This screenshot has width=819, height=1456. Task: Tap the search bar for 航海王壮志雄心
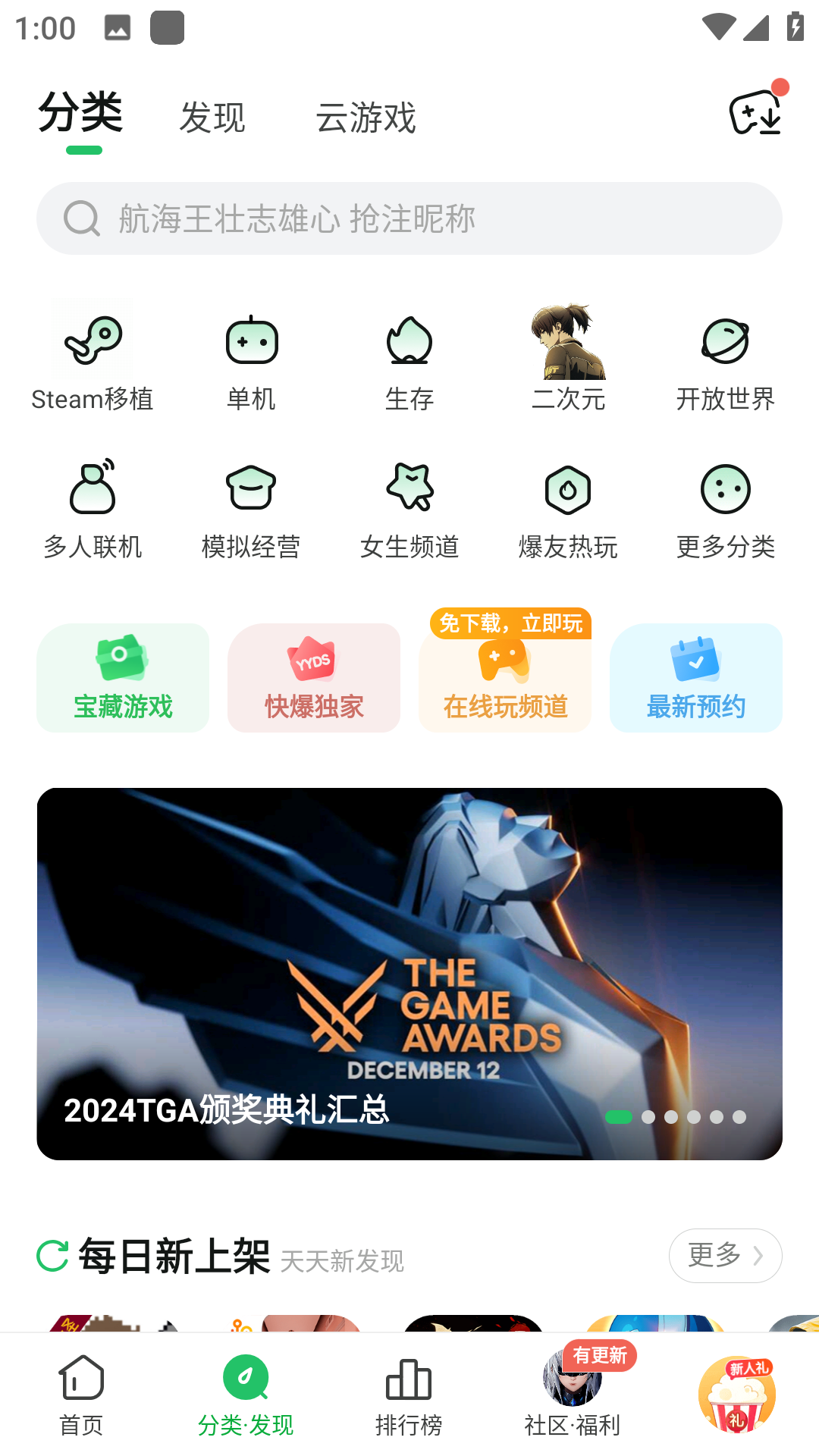409,218
